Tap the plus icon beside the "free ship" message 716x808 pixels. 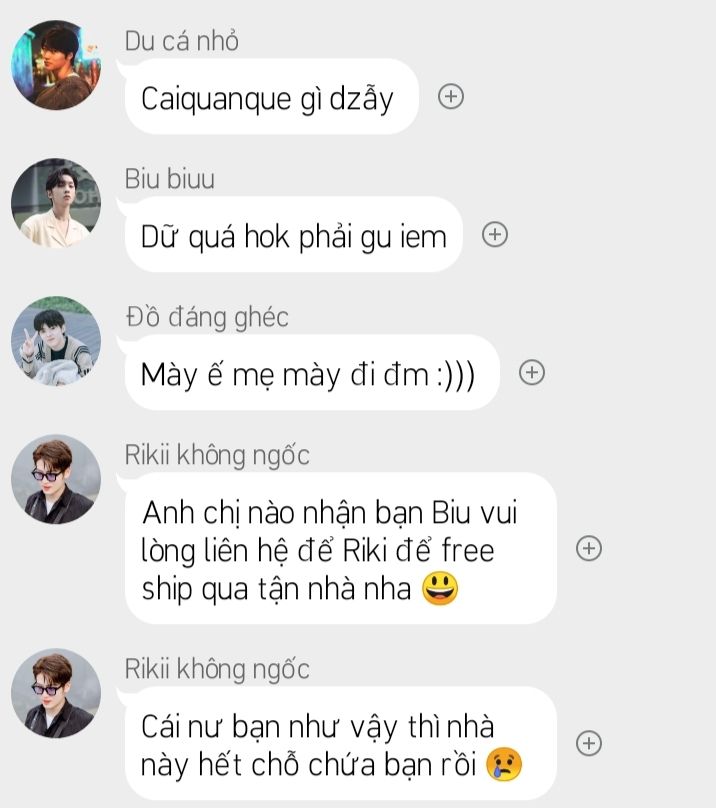click(x=589, y=548)
